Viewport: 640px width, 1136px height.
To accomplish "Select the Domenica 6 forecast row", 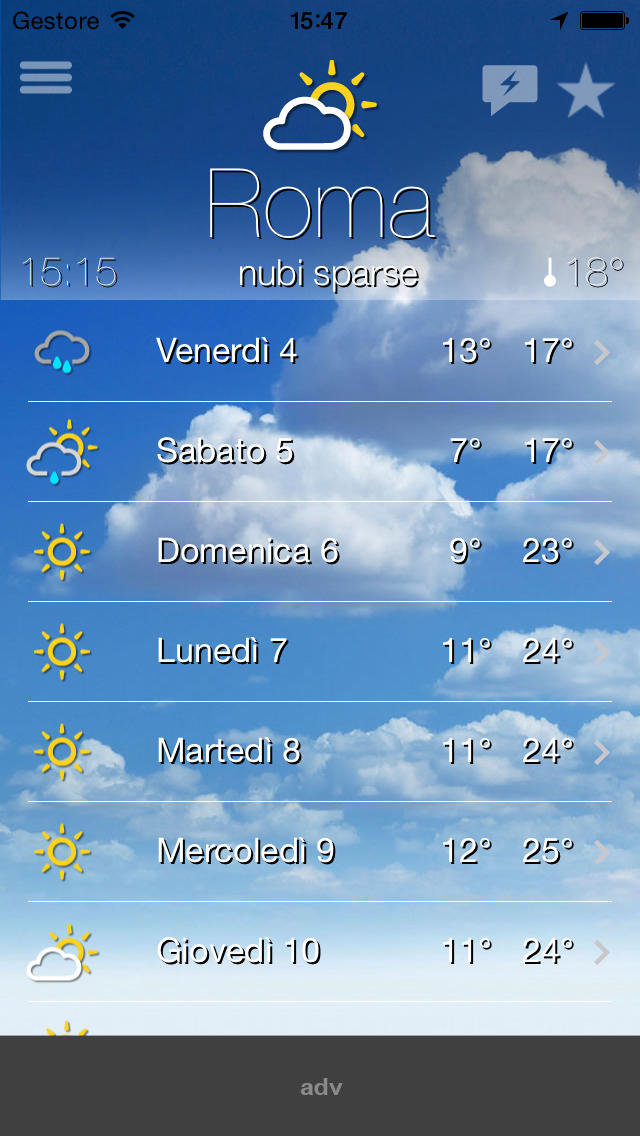I will click(x=320, y=552).
